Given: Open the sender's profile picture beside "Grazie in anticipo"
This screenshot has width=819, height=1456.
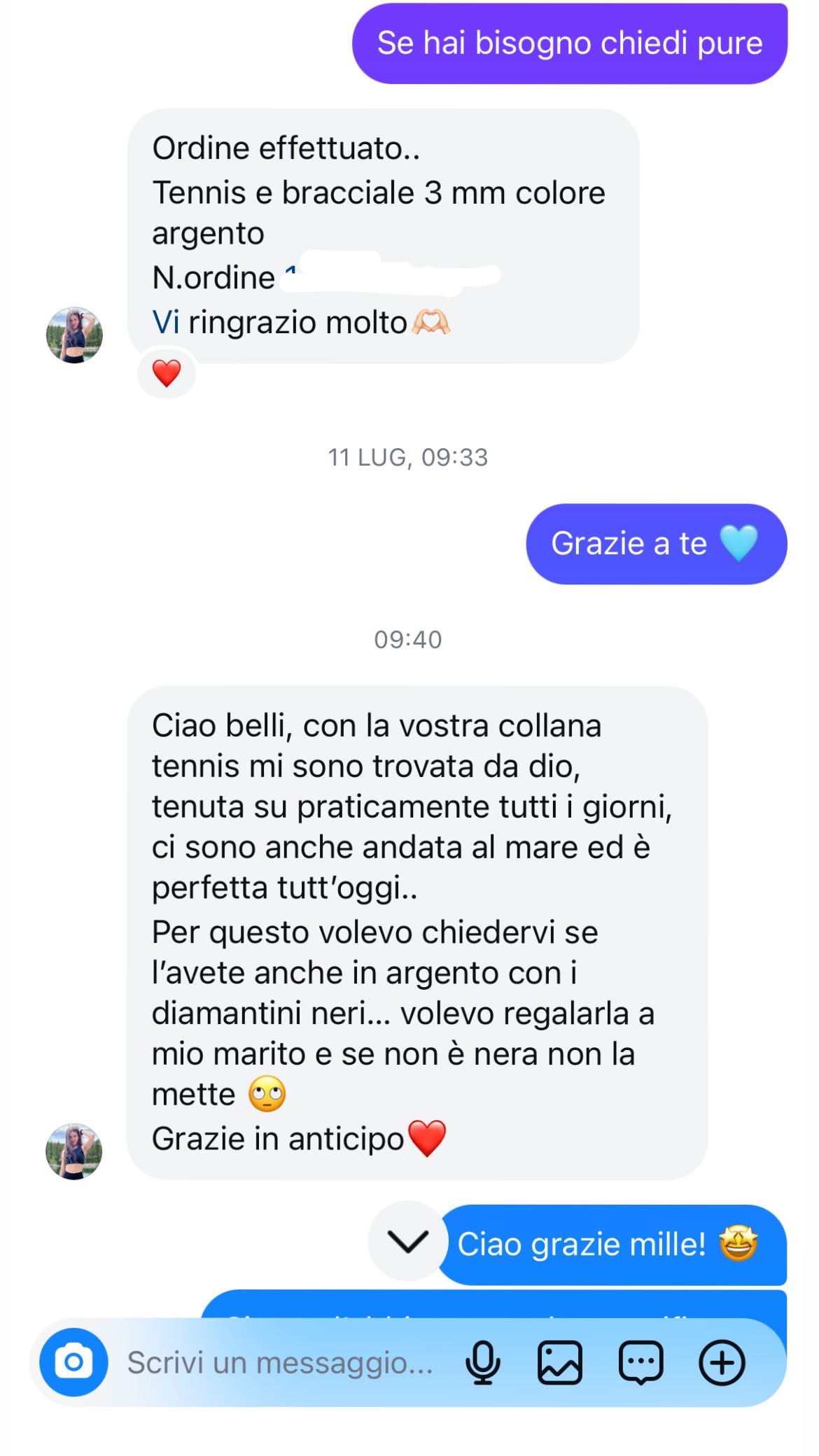Looking at the screenshot, I should pyautogui.click(x=74, y=1151).
